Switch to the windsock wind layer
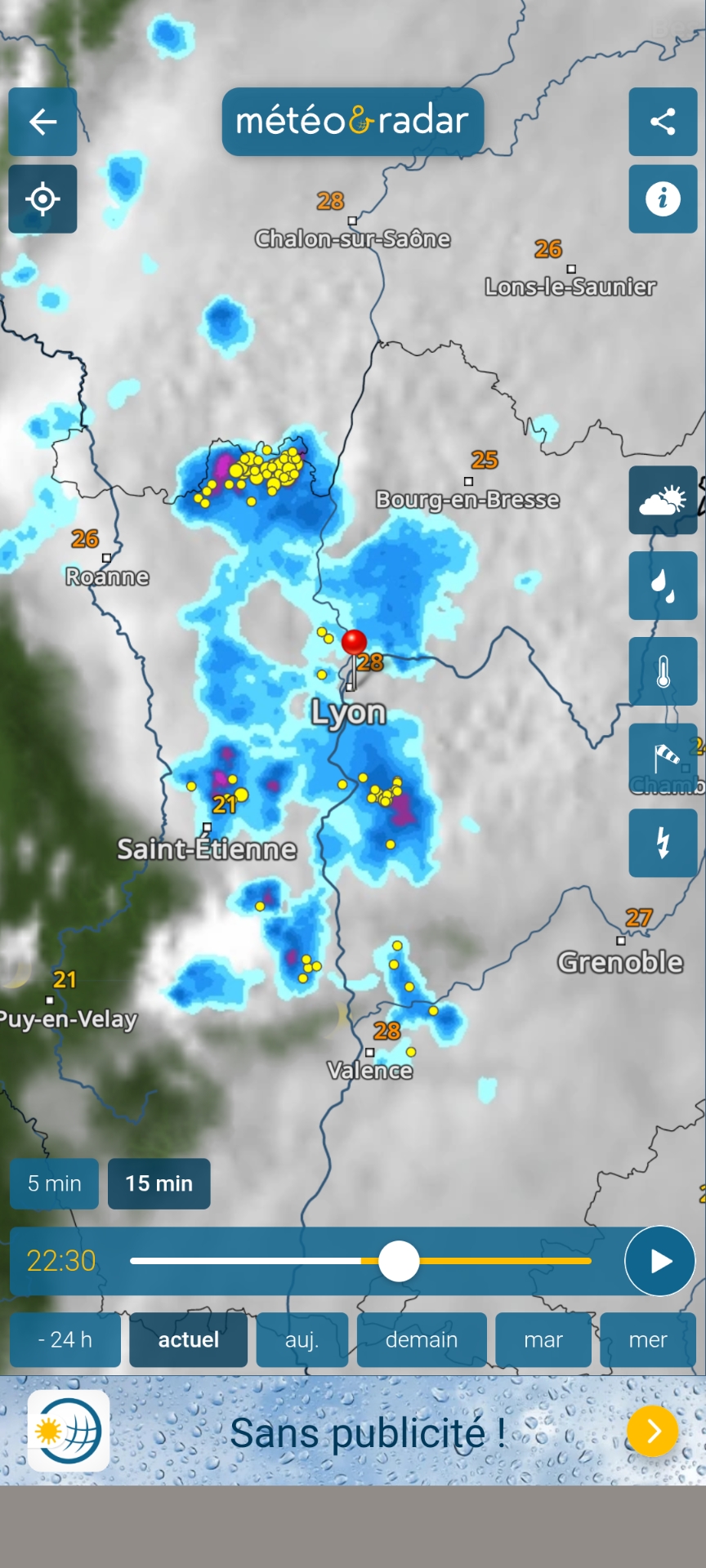This screenshot has width=706, height=1568. (663, 758)
